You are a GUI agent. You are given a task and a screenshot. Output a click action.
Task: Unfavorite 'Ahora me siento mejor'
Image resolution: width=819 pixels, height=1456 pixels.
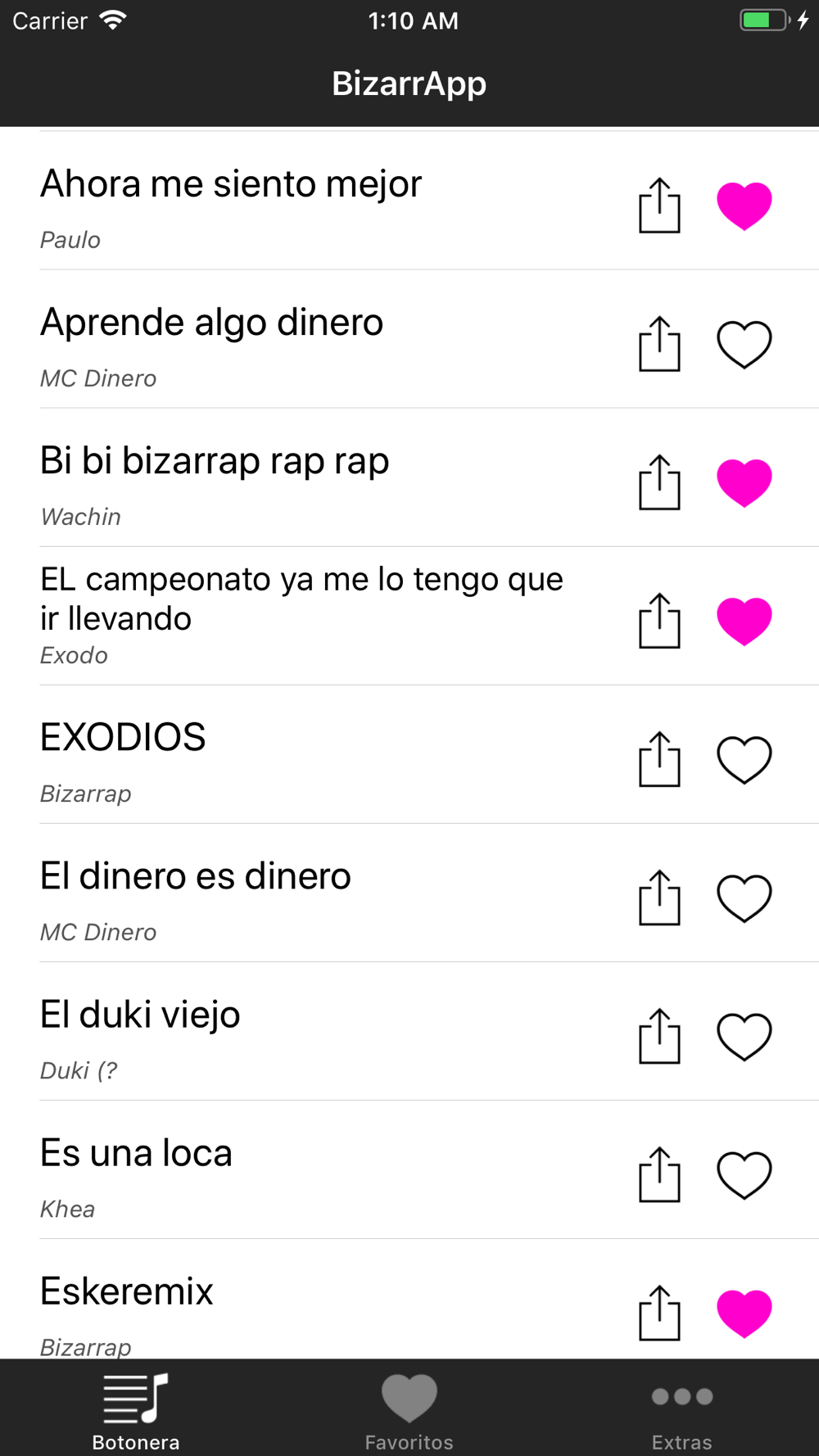(x=744, y=206)
